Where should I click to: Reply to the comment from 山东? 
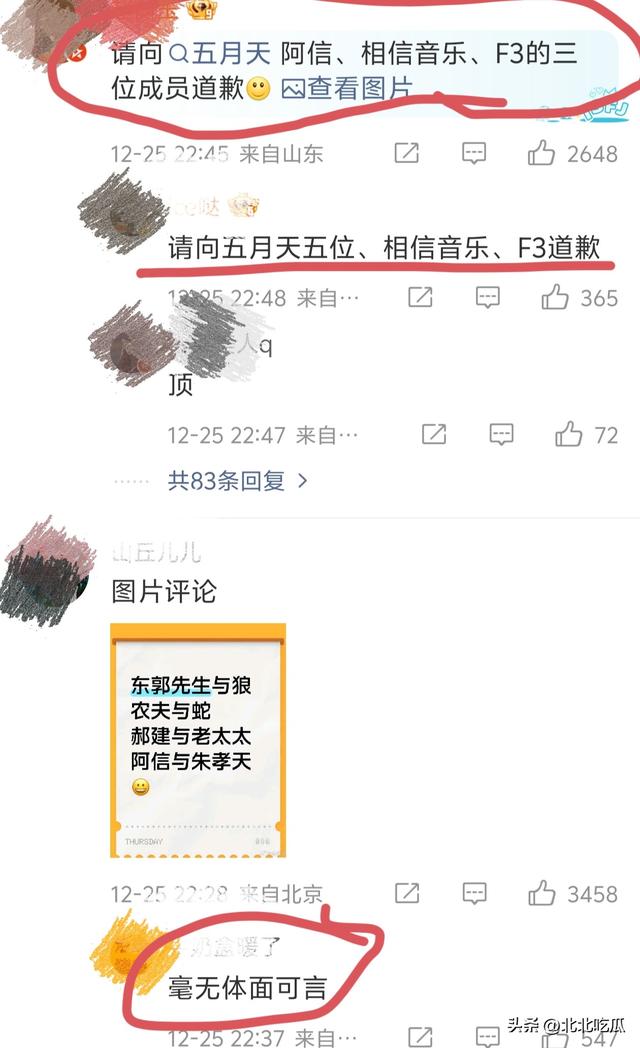(x=474, y=153)
